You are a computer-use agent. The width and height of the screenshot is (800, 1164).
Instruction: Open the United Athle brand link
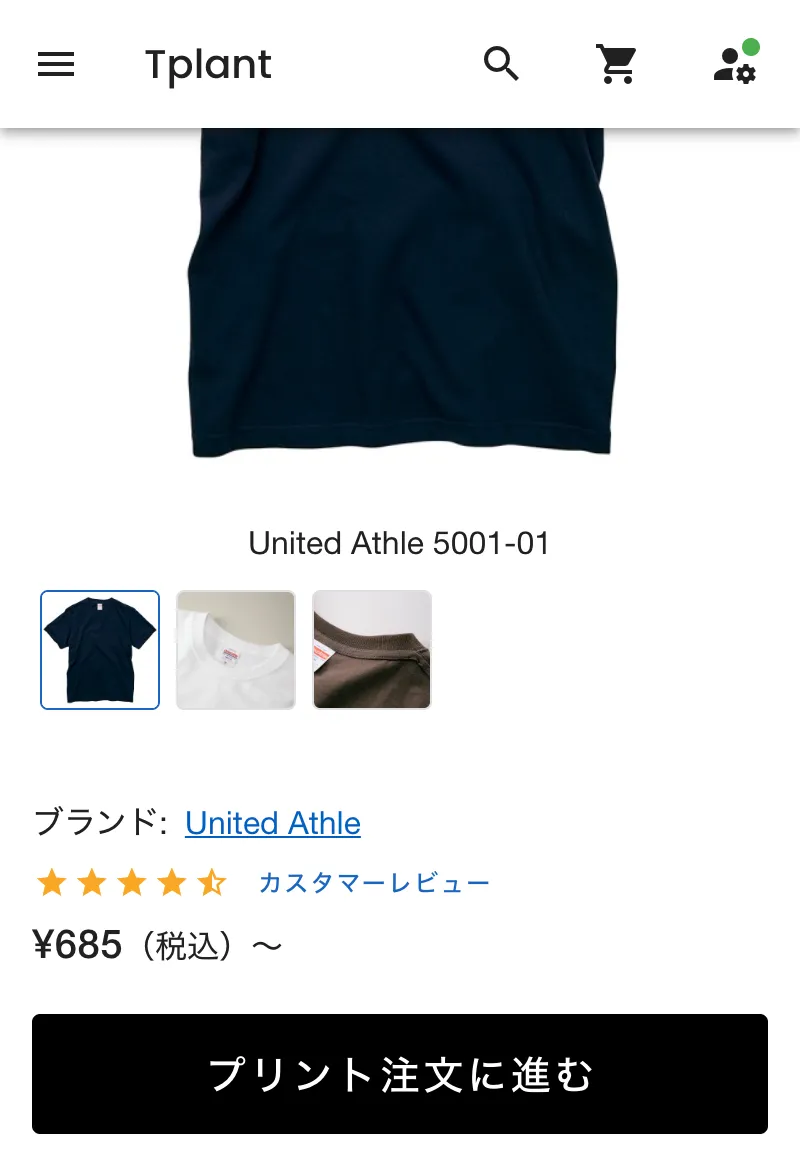point(273,823)
